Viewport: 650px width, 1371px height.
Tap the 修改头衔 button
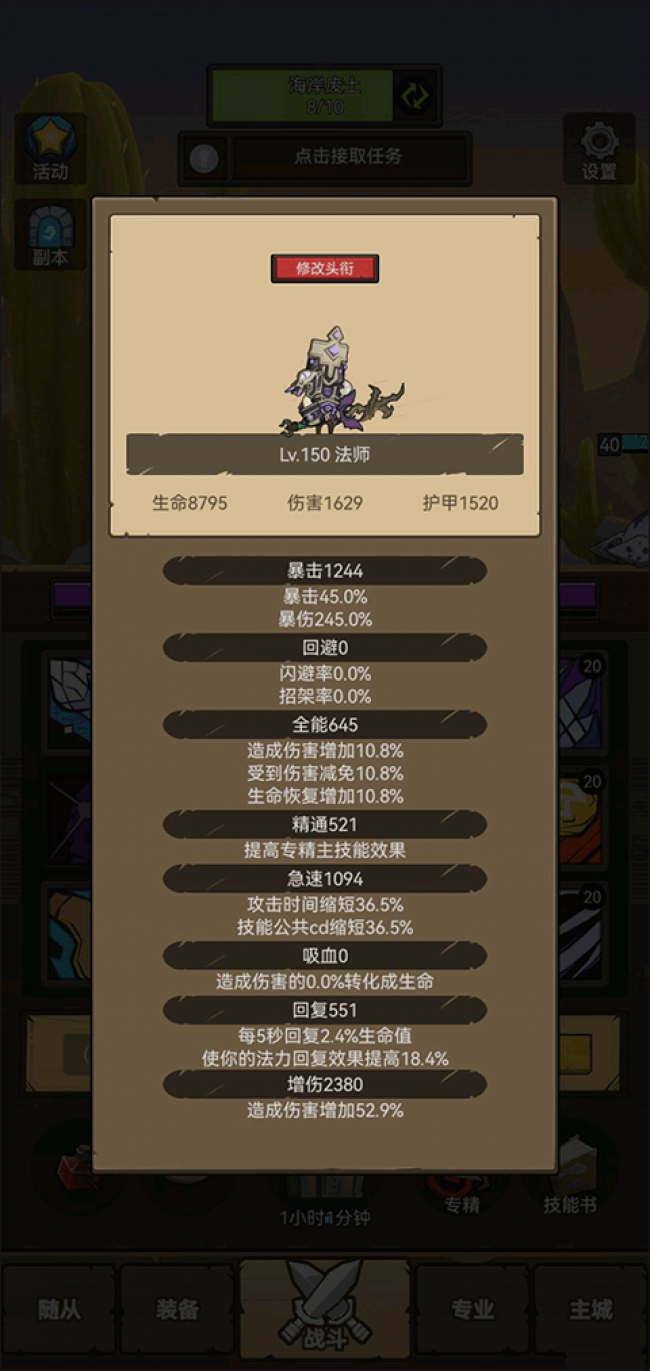point(324,268)
